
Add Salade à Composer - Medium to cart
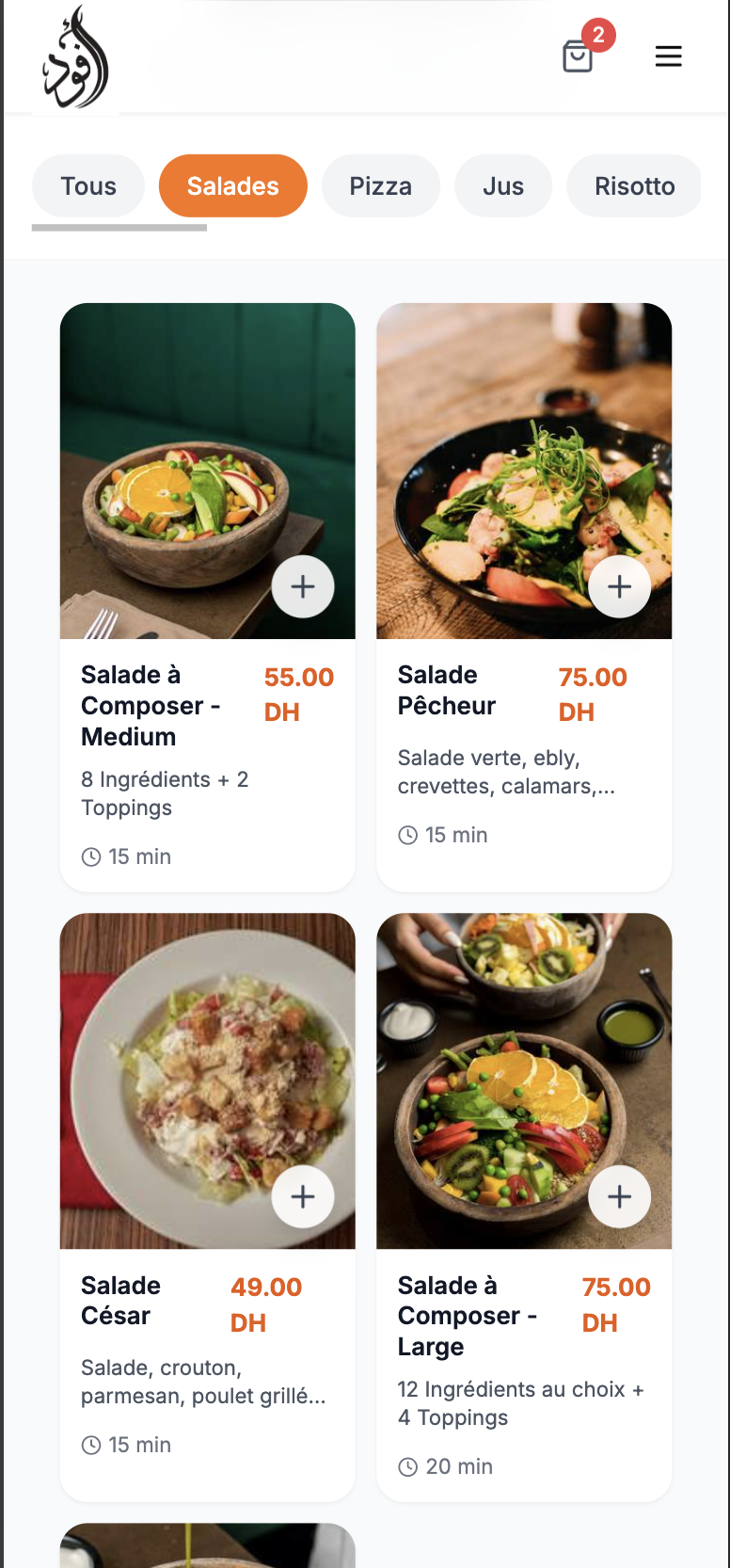pyautogui.click(x=303, y=587)
